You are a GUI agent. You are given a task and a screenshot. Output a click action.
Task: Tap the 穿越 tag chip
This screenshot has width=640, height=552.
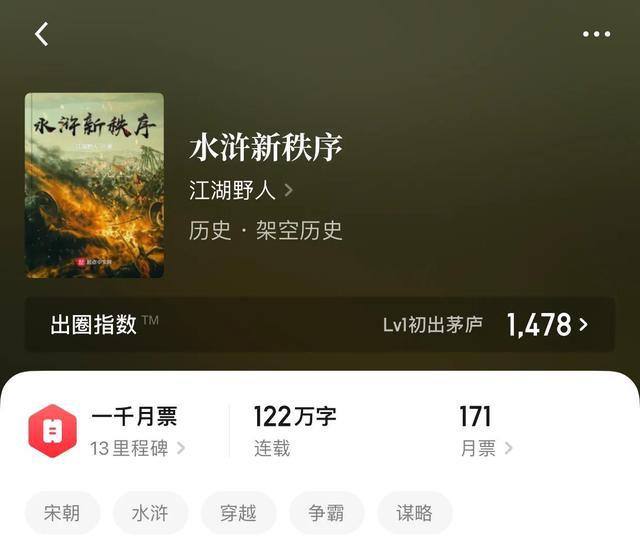tap(238, 513)
